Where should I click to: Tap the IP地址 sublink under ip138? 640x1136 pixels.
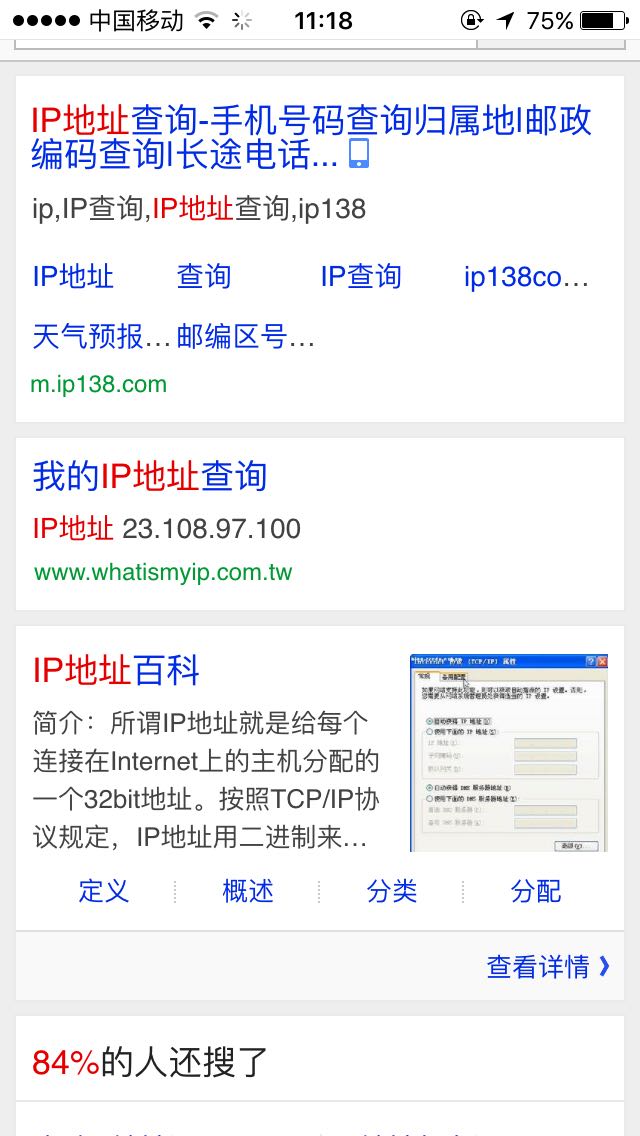pyautogui.click(x=73, y=277)
